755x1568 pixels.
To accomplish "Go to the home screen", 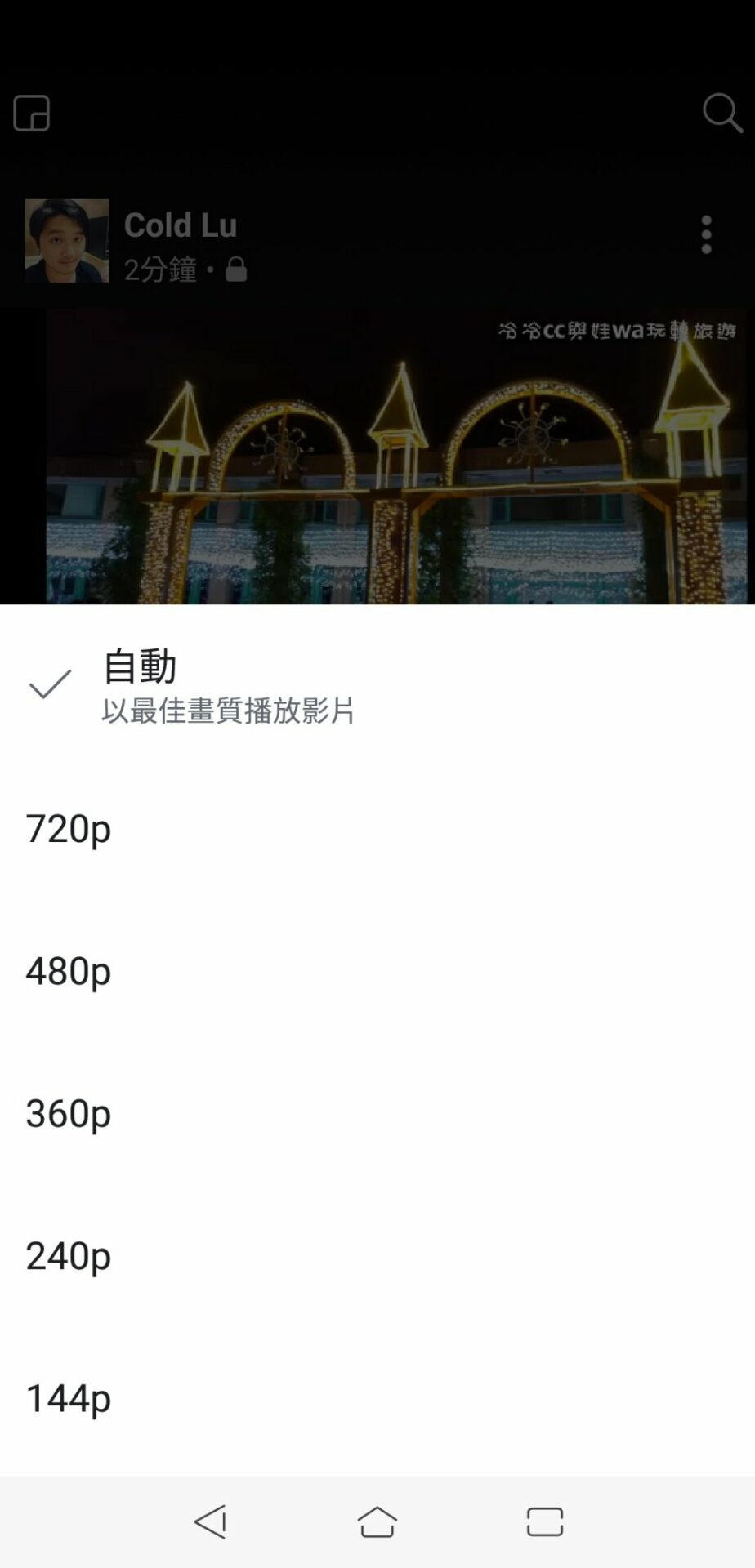I will coord(377,1521).
